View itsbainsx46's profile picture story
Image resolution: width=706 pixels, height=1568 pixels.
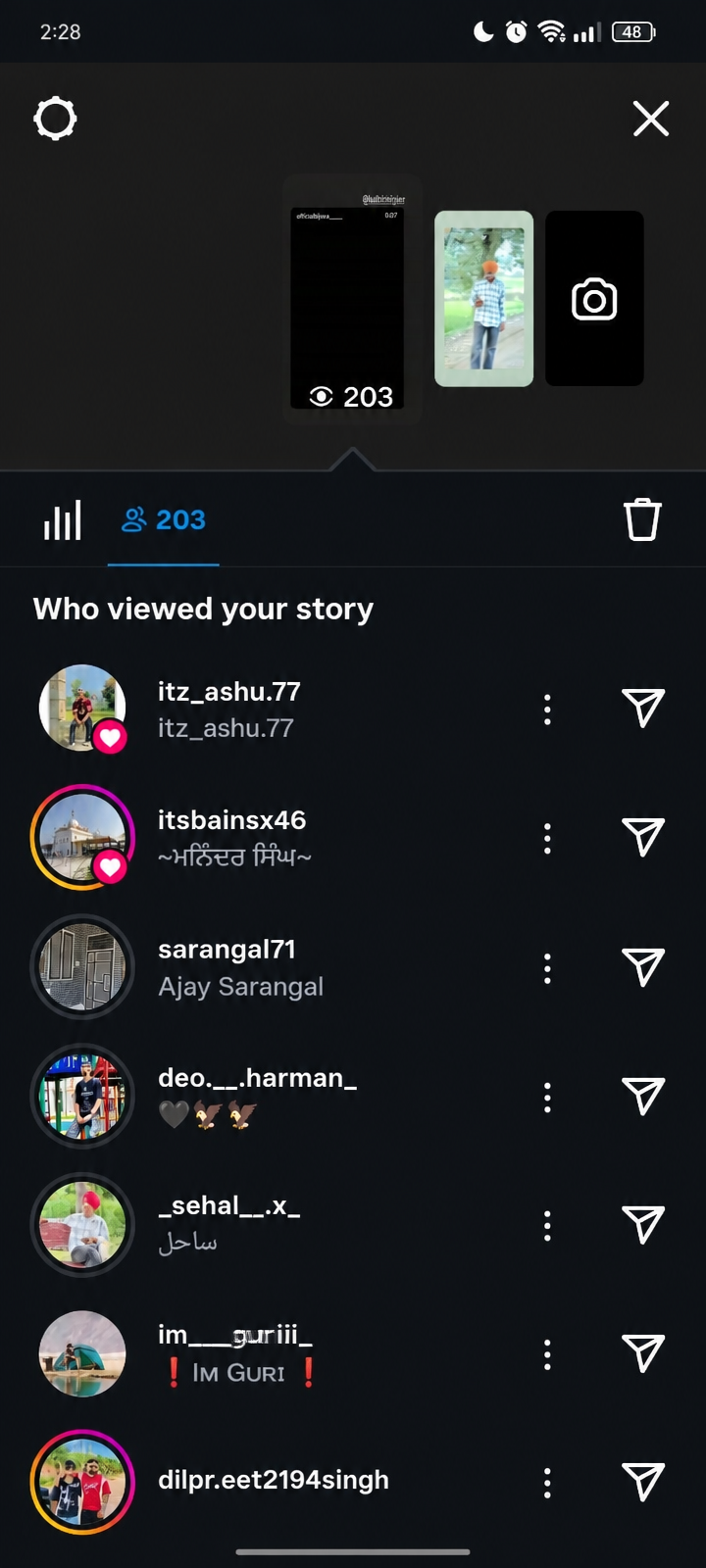[x=82, y=837]
